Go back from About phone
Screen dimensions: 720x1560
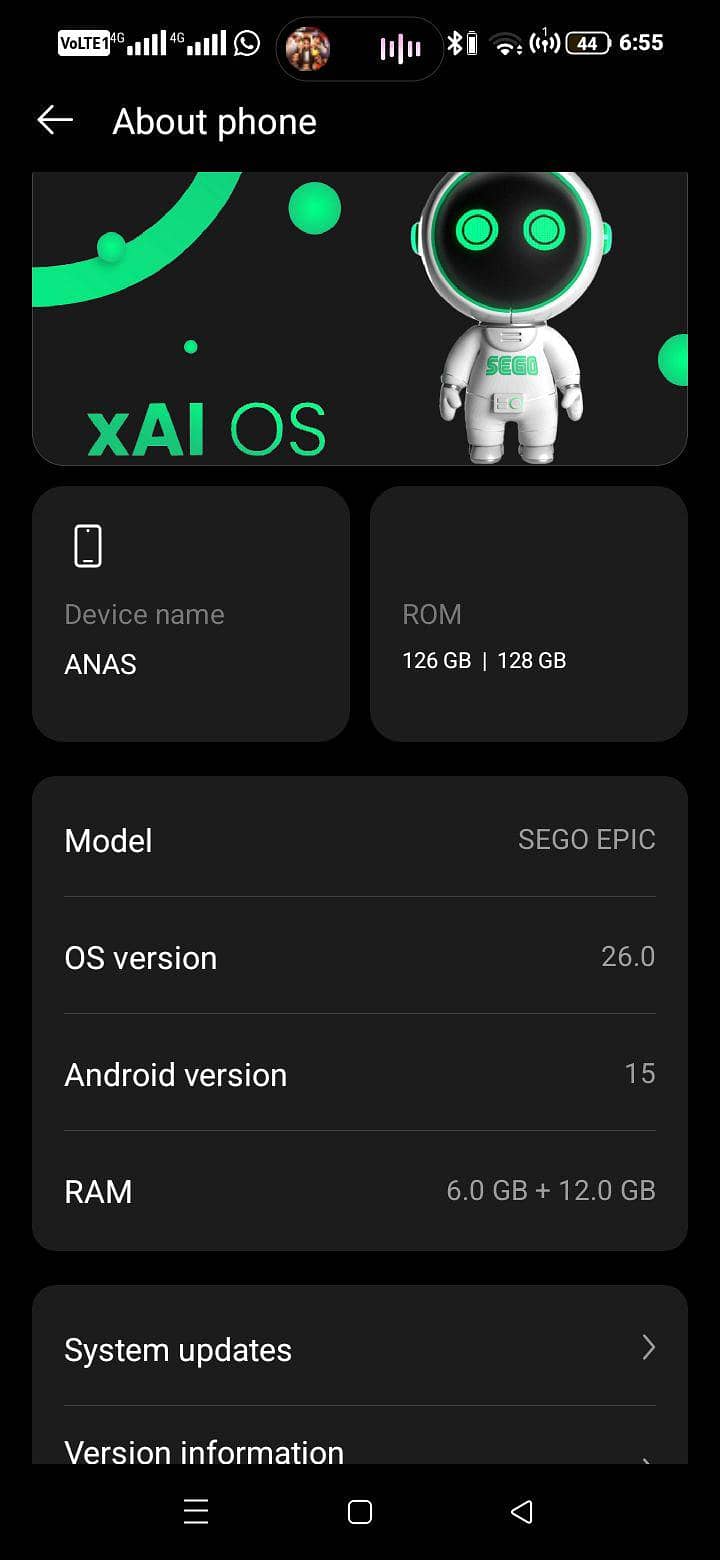(x=55, y=121)
